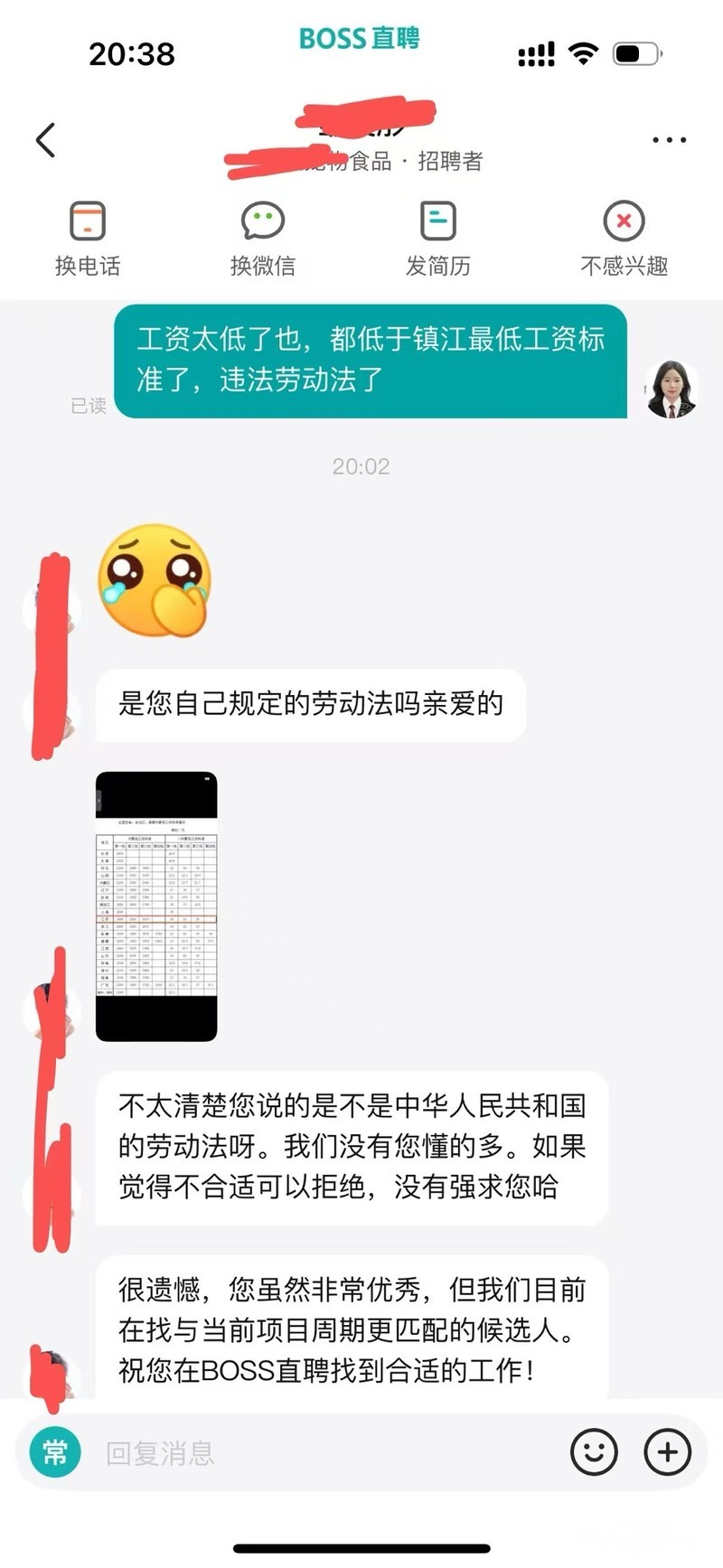
Task: Open the three-dot overflow menu
Action: point(669,140)
